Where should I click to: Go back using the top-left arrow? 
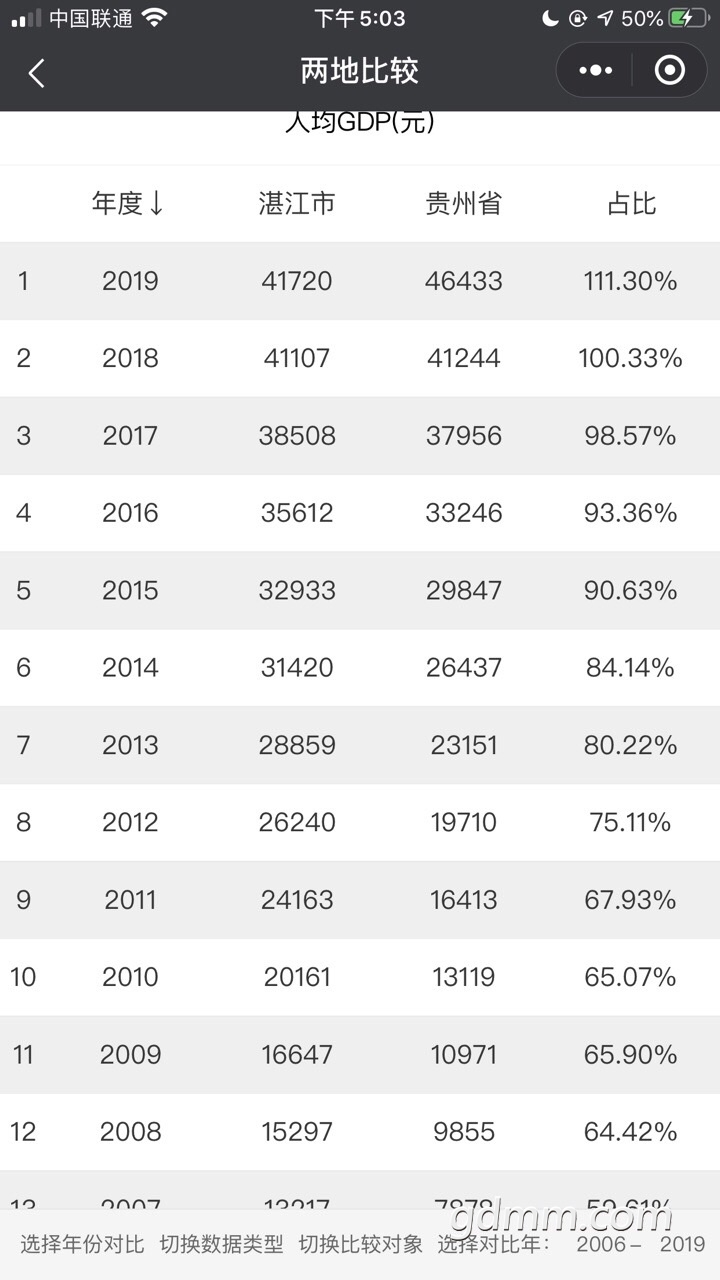(x=37, y=72)
